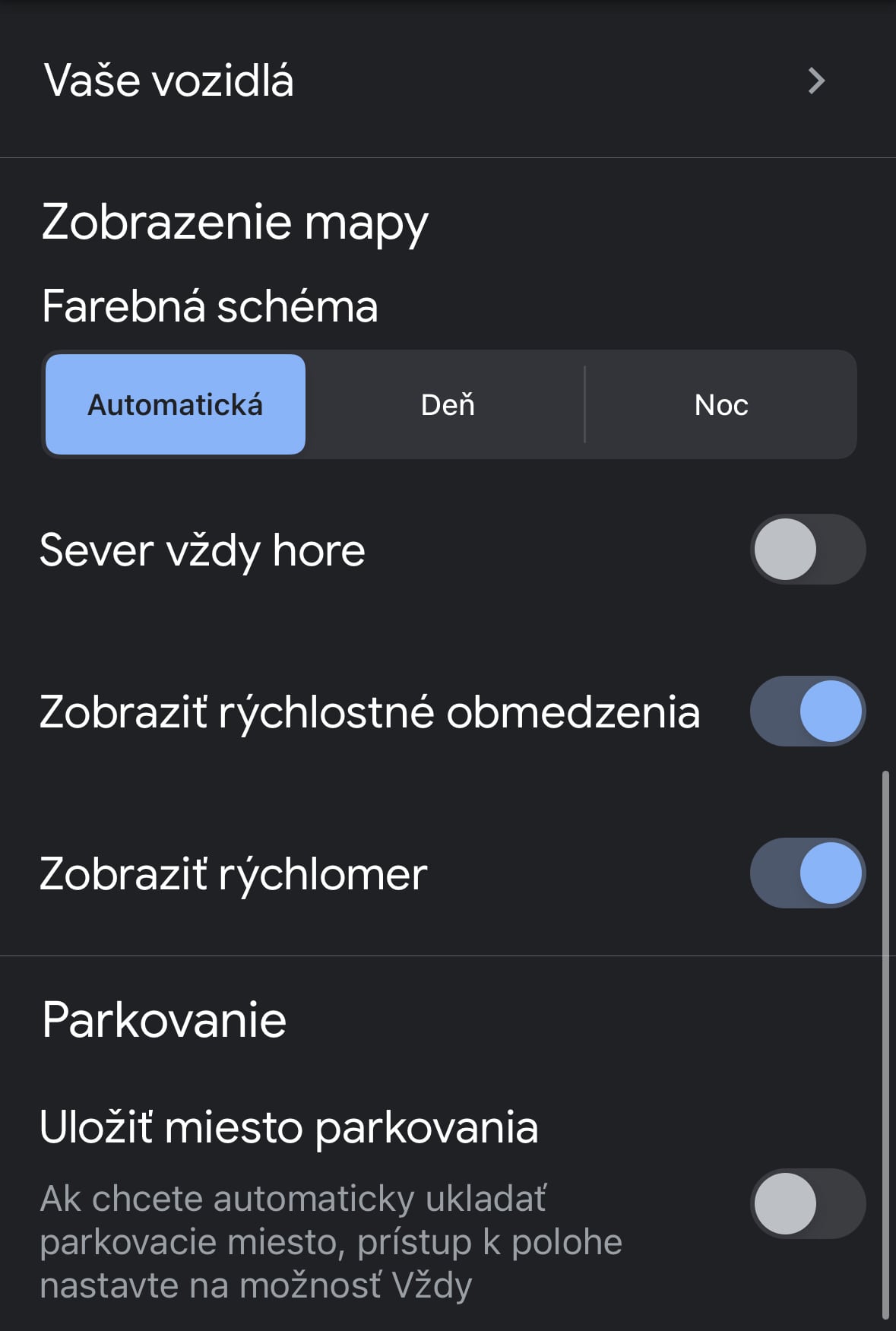Switch color scheme to Noc

point(720,404)
